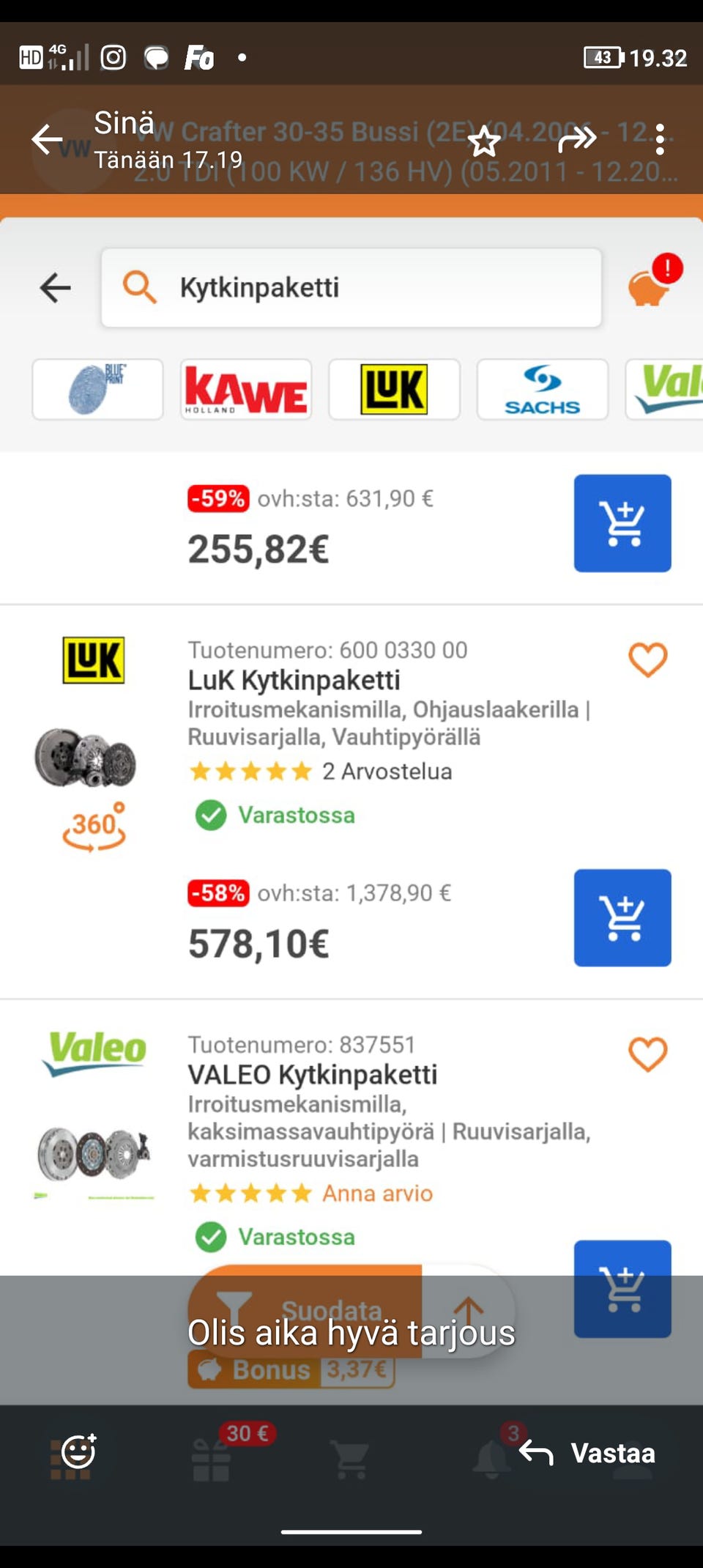View LuK clutch kit in 360 degrees
This screenshot has width=703, height=1568.
pyautogui.click(x=95, y=824)
